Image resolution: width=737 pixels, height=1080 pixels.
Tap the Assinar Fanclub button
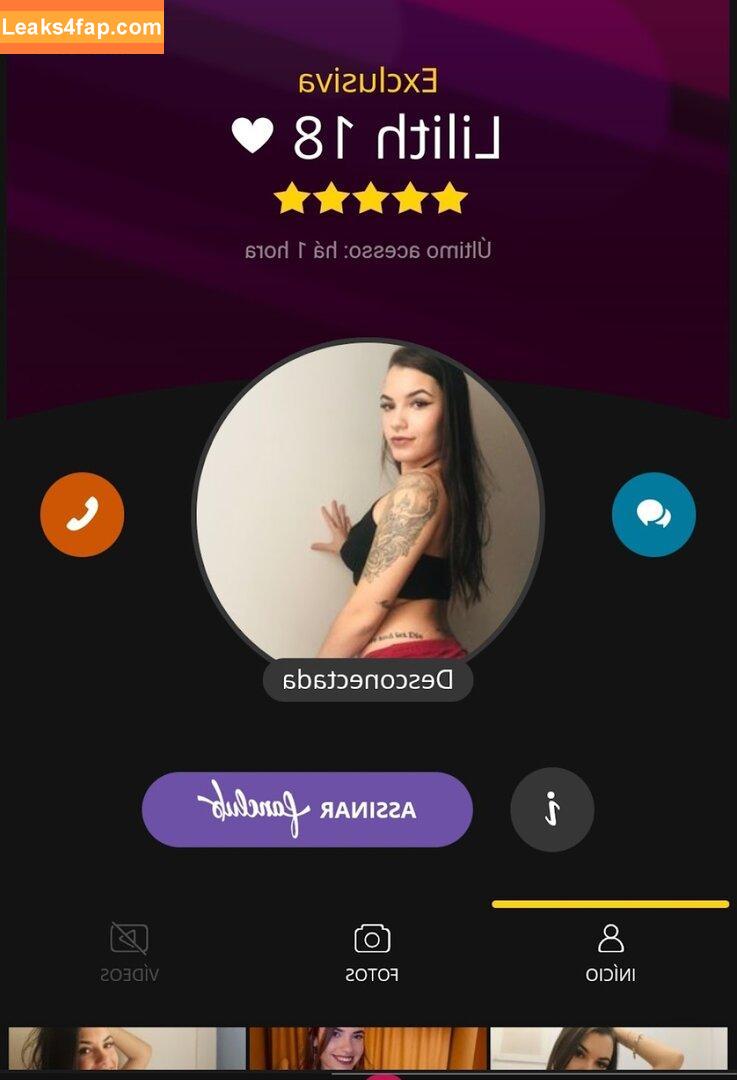pyautogui.click(x=307, y=809)
